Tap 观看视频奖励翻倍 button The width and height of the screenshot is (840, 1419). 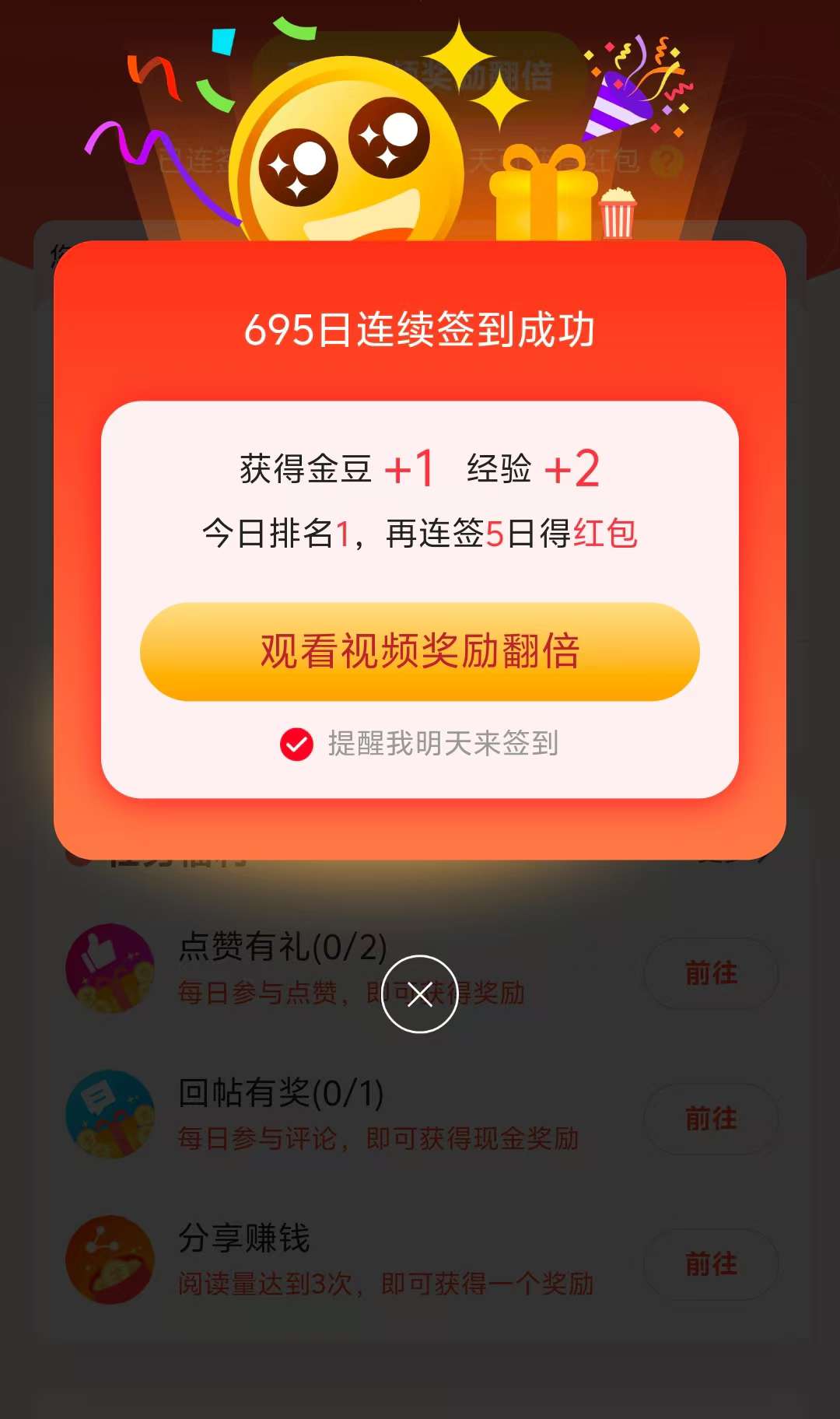tap(419, 652)
